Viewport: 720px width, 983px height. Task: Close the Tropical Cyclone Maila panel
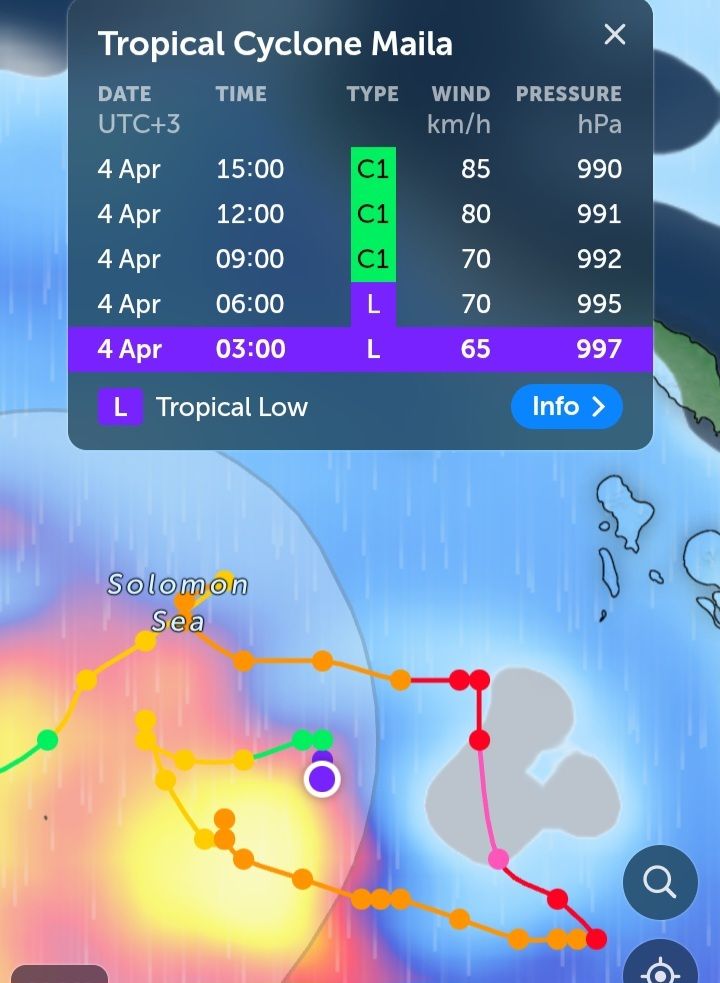coord(614,35)
